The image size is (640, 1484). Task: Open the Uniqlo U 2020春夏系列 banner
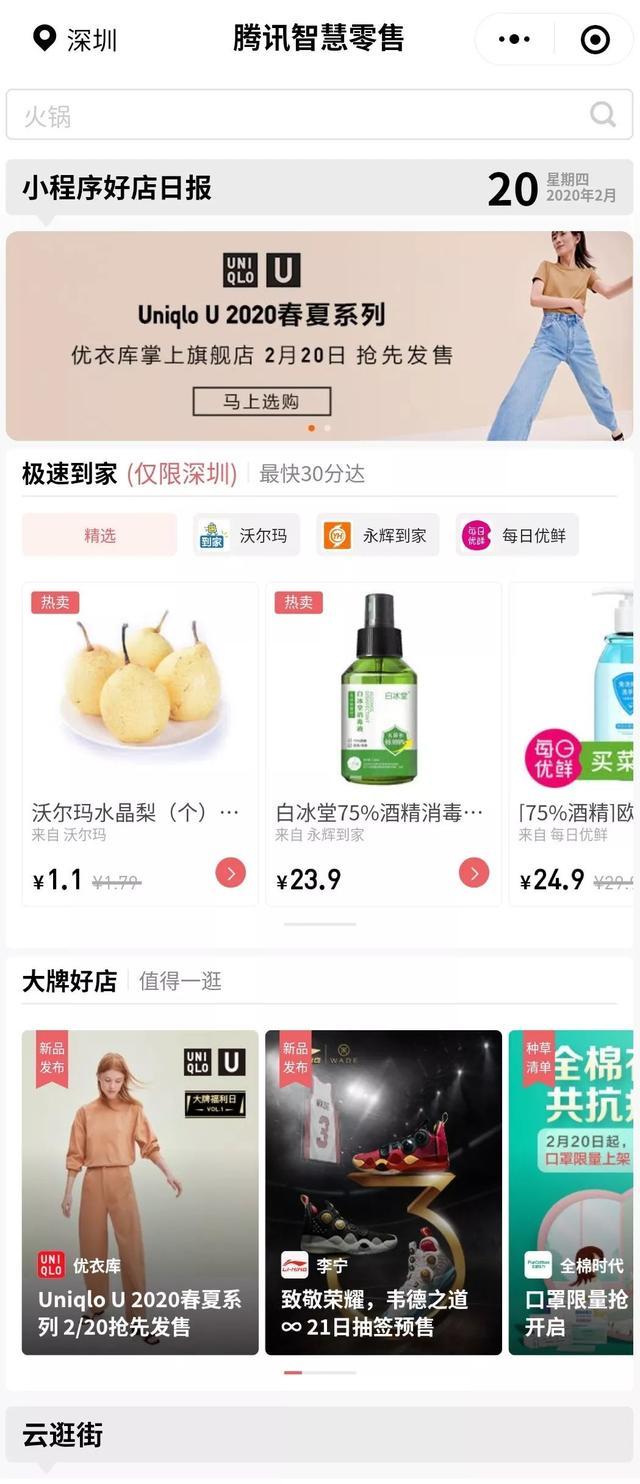pyautogui.click(x=319, y=336)
